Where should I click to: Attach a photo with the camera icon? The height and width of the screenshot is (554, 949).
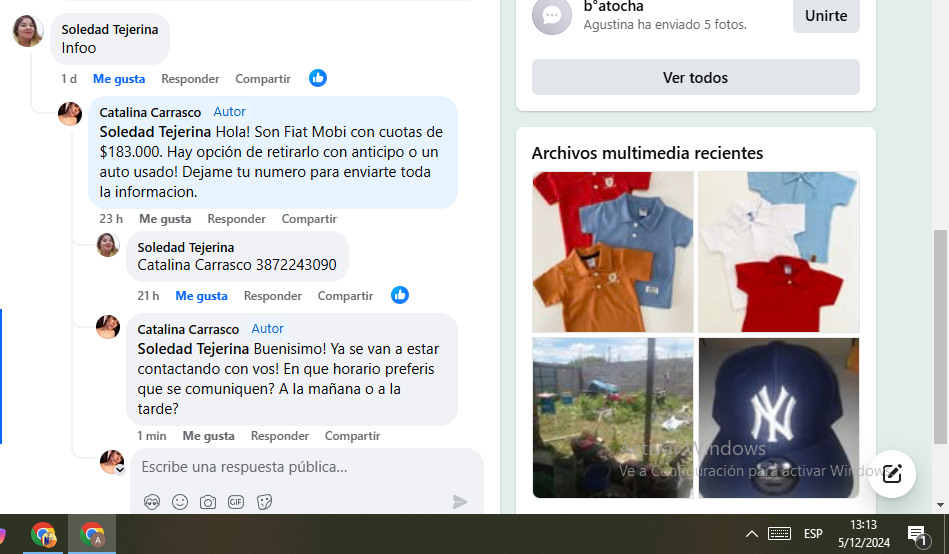pos(208,502)
